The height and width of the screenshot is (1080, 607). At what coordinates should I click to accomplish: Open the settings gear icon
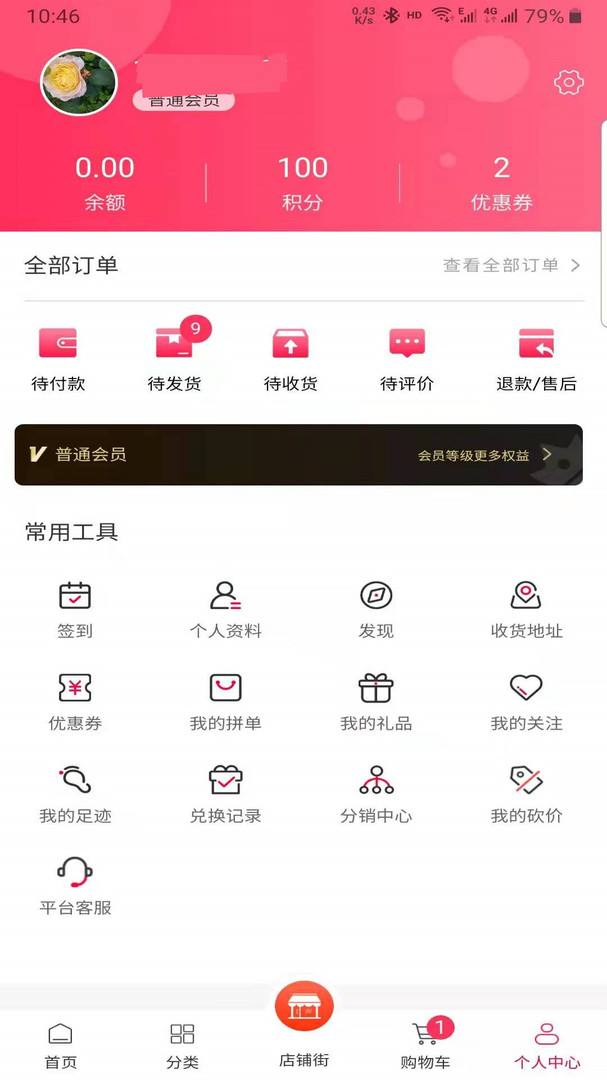(568, 82)
